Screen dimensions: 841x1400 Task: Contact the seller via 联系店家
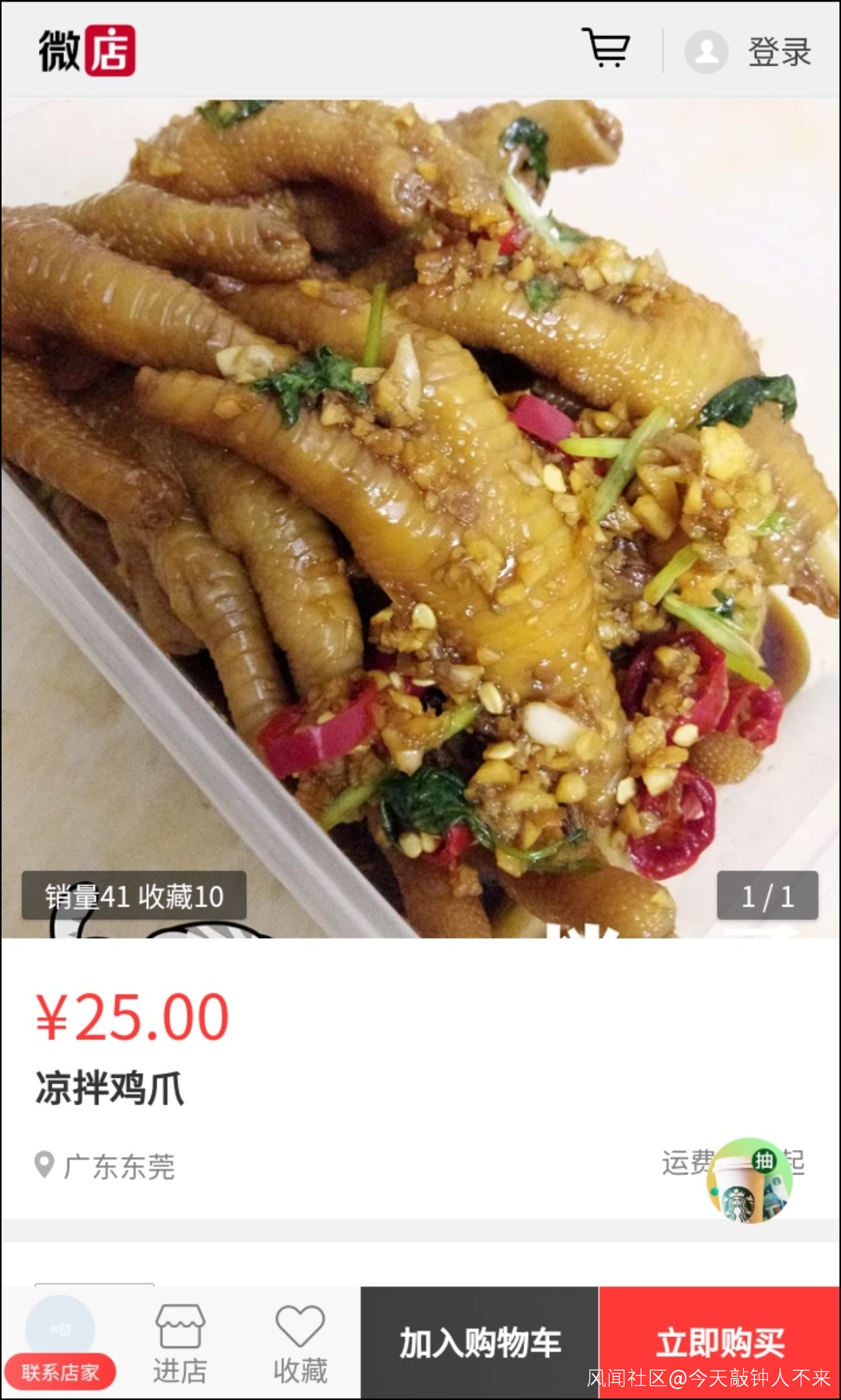pyautogui.click(x=61, y=1371)
